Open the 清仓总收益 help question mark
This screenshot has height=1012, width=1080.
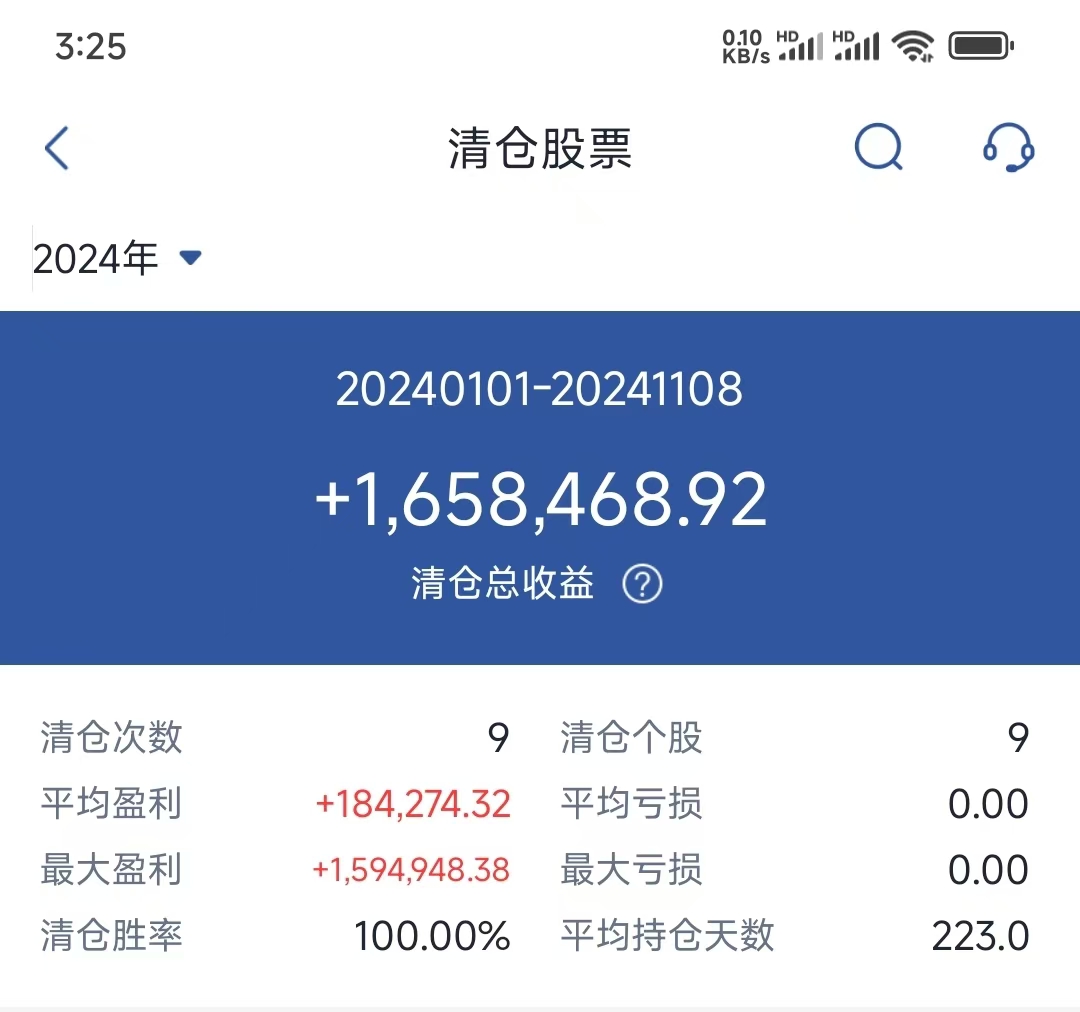click(x=642, y=583)
